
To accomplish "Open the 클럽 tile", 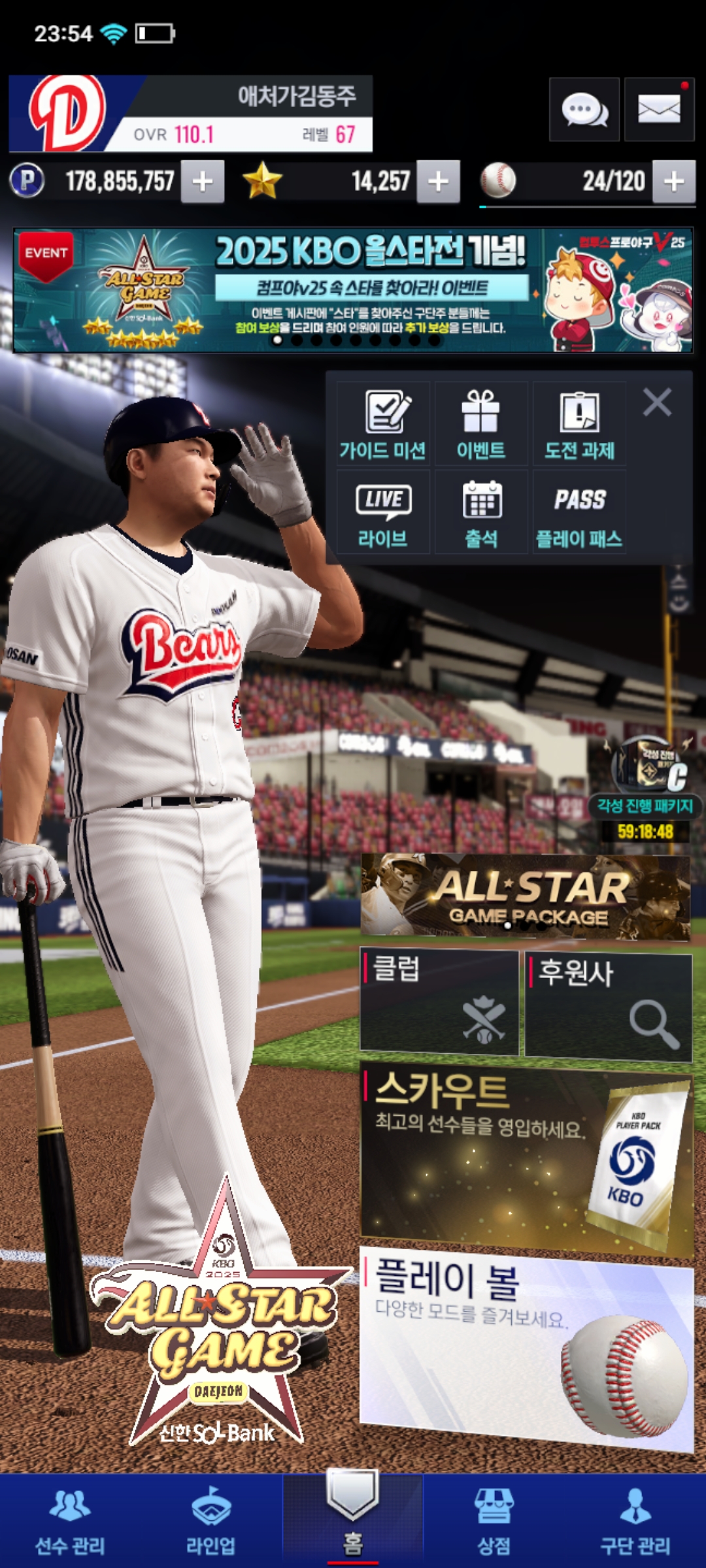I will tap(439, 1002).
